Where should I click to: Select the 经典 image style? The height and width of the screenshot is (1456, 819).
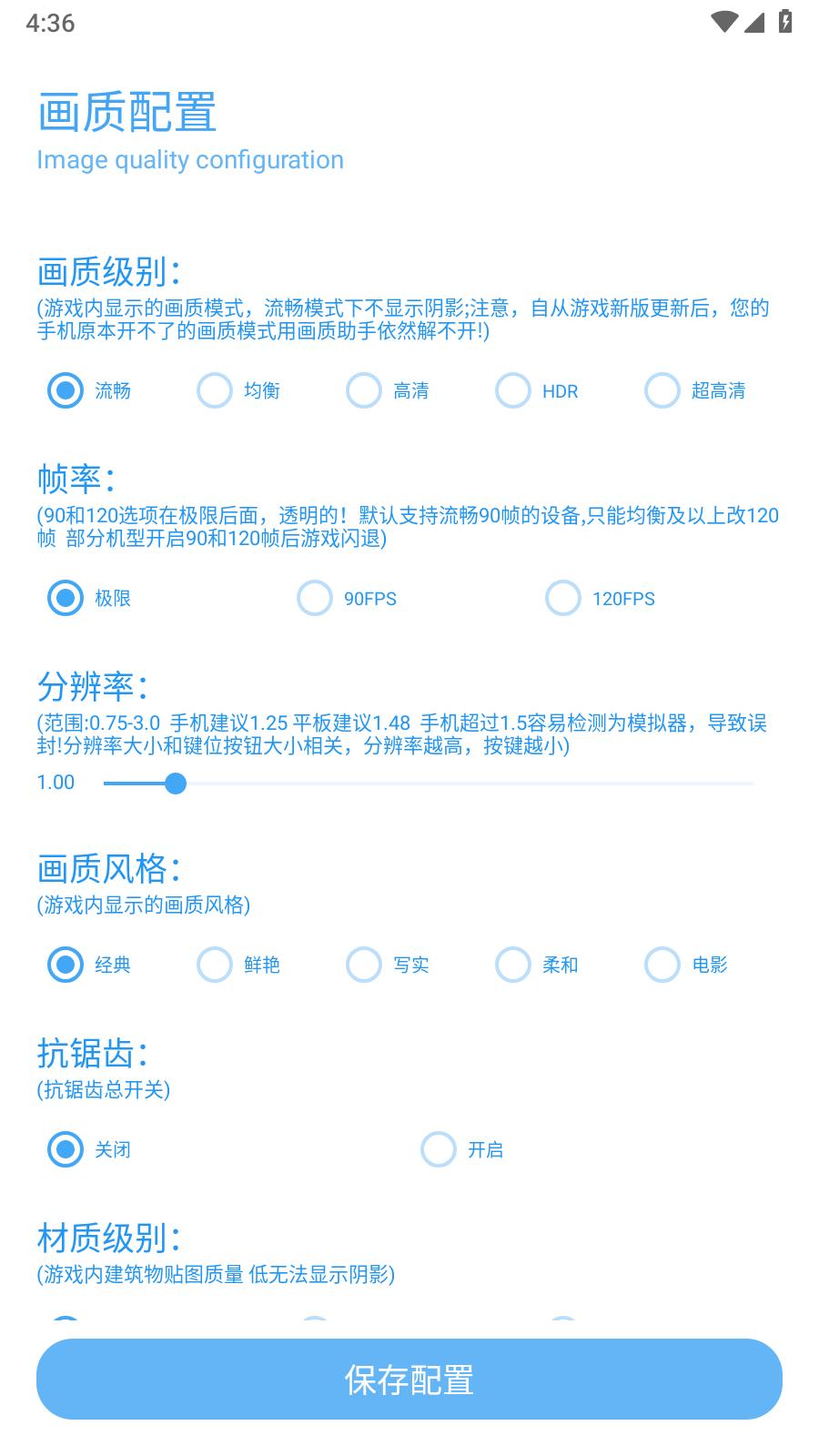pyautogui.click(x=66, y=965)
